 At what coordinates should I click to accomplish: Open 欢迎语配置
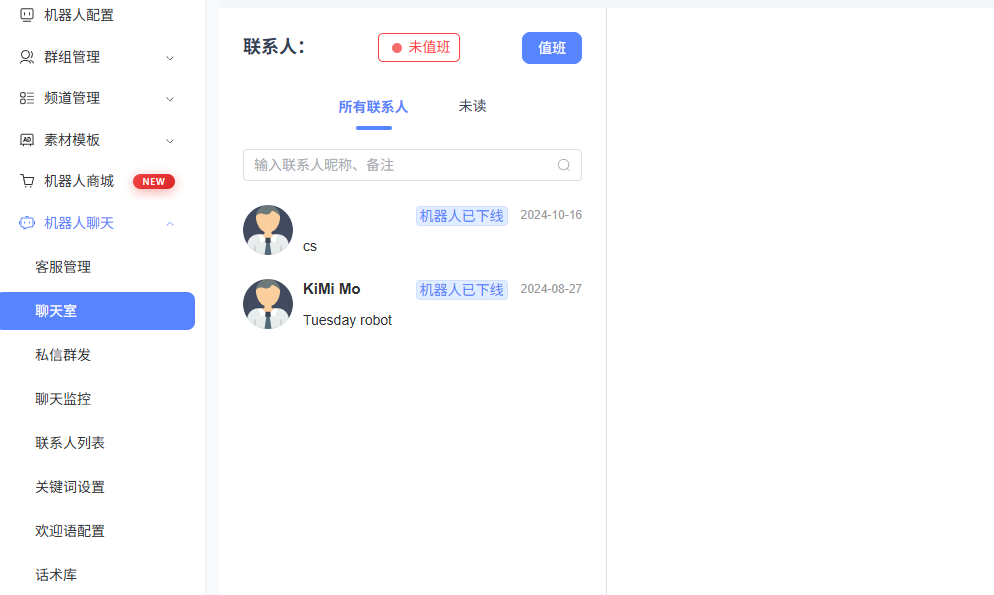70,531
